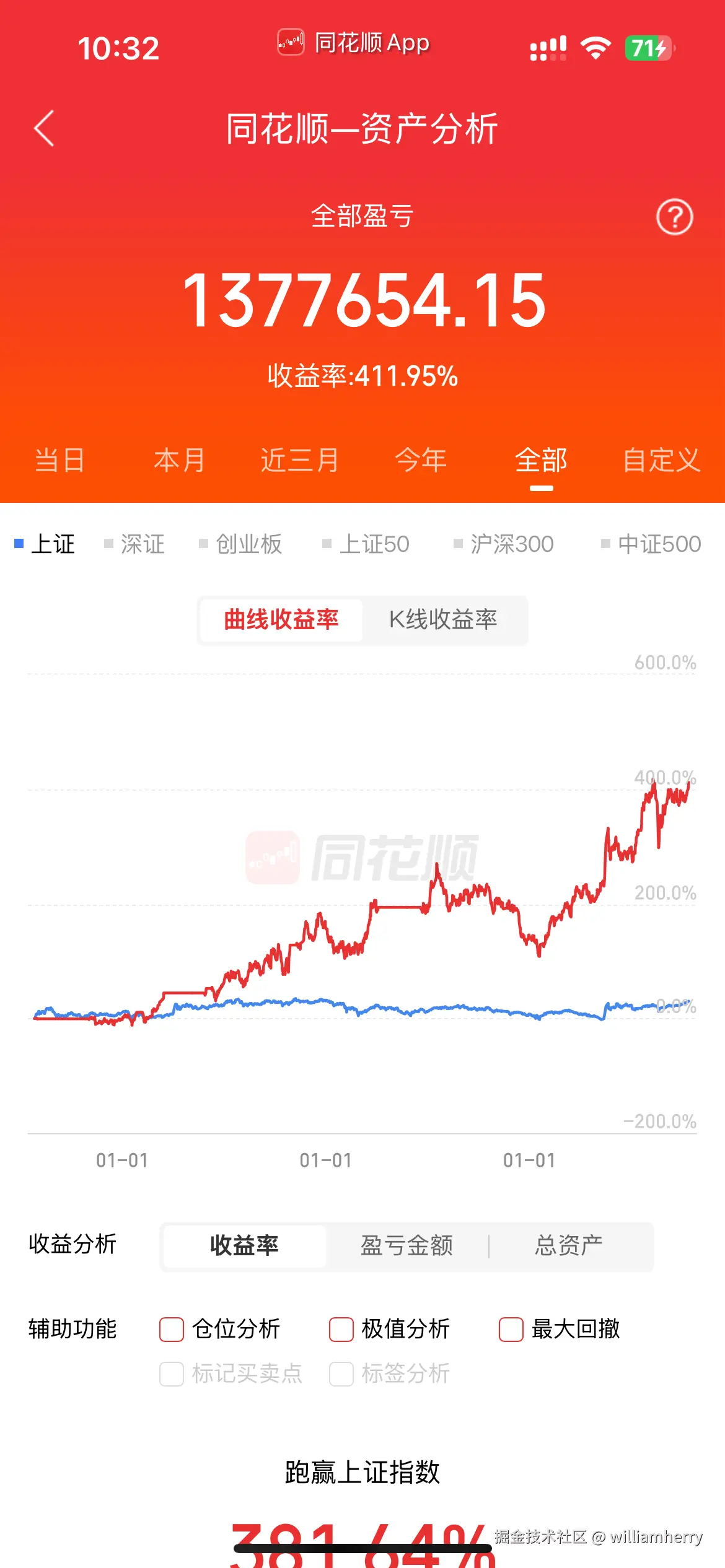This screenshot has width=725, height=1568.
Task: Click the back arrow to return
Action: tap(43, 127)
